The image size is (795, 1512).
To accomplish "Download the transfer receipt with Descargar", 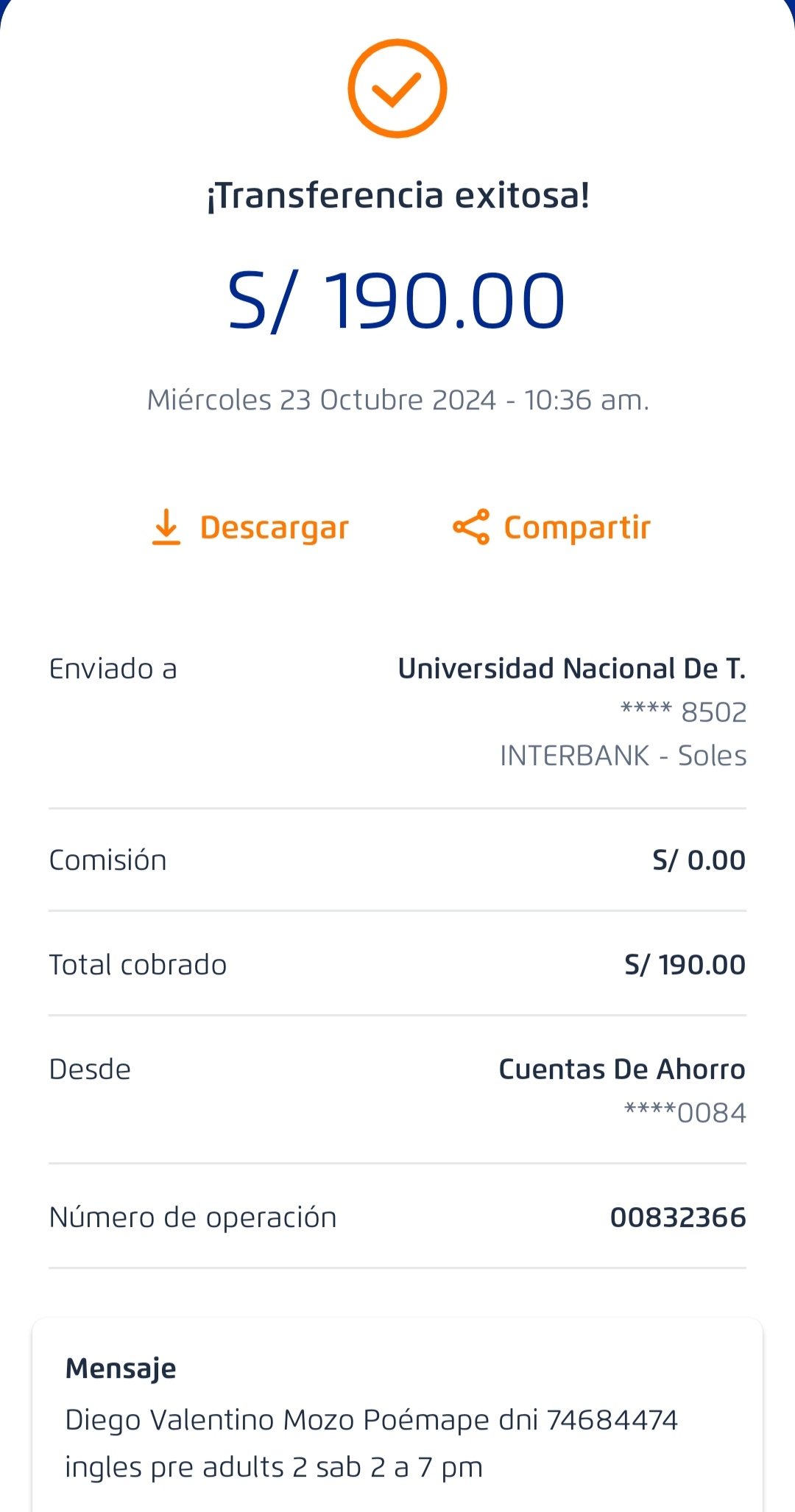I will pyautogui.click(x=250, y=527).
